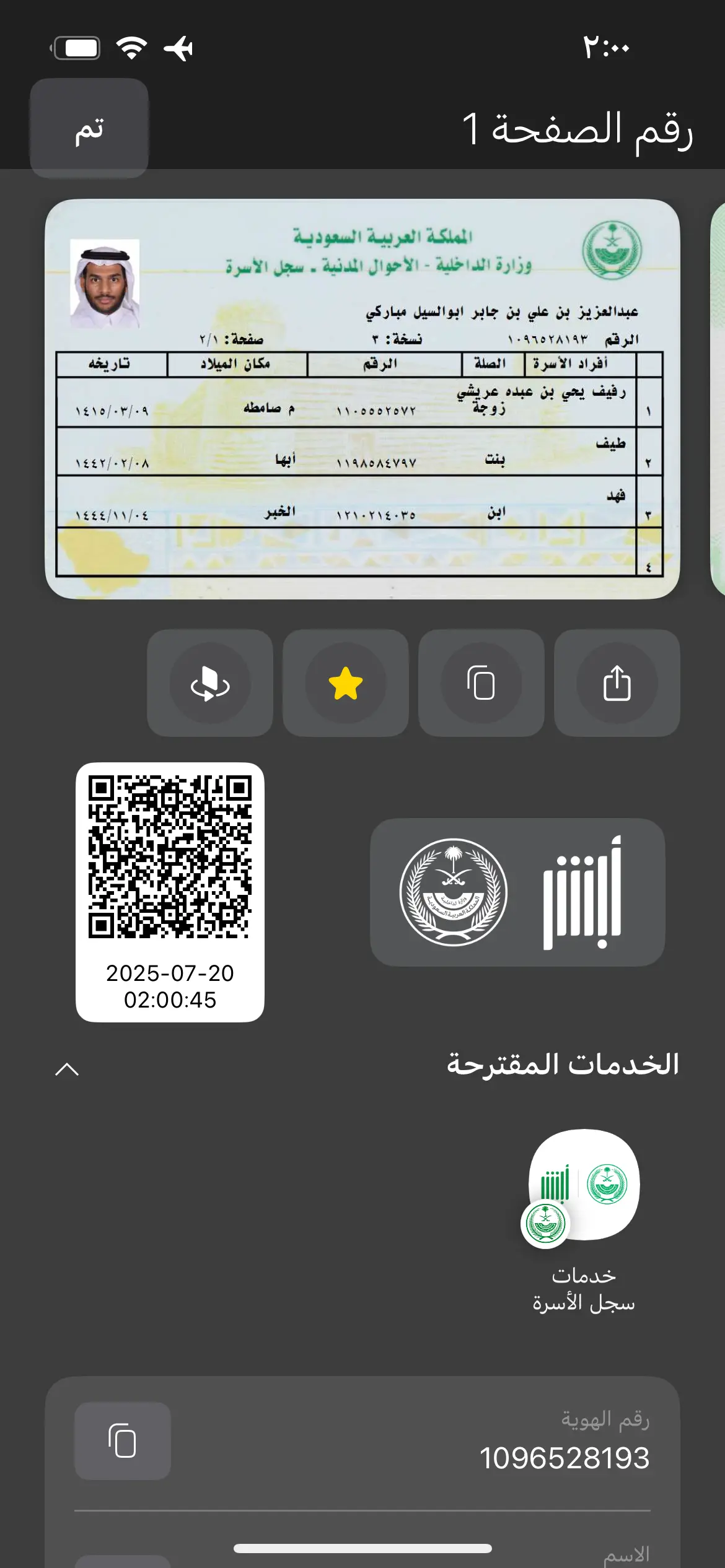Copy the ID number 1096528193
Viewport: 725px width, 1568px height.
point(123,1440)
